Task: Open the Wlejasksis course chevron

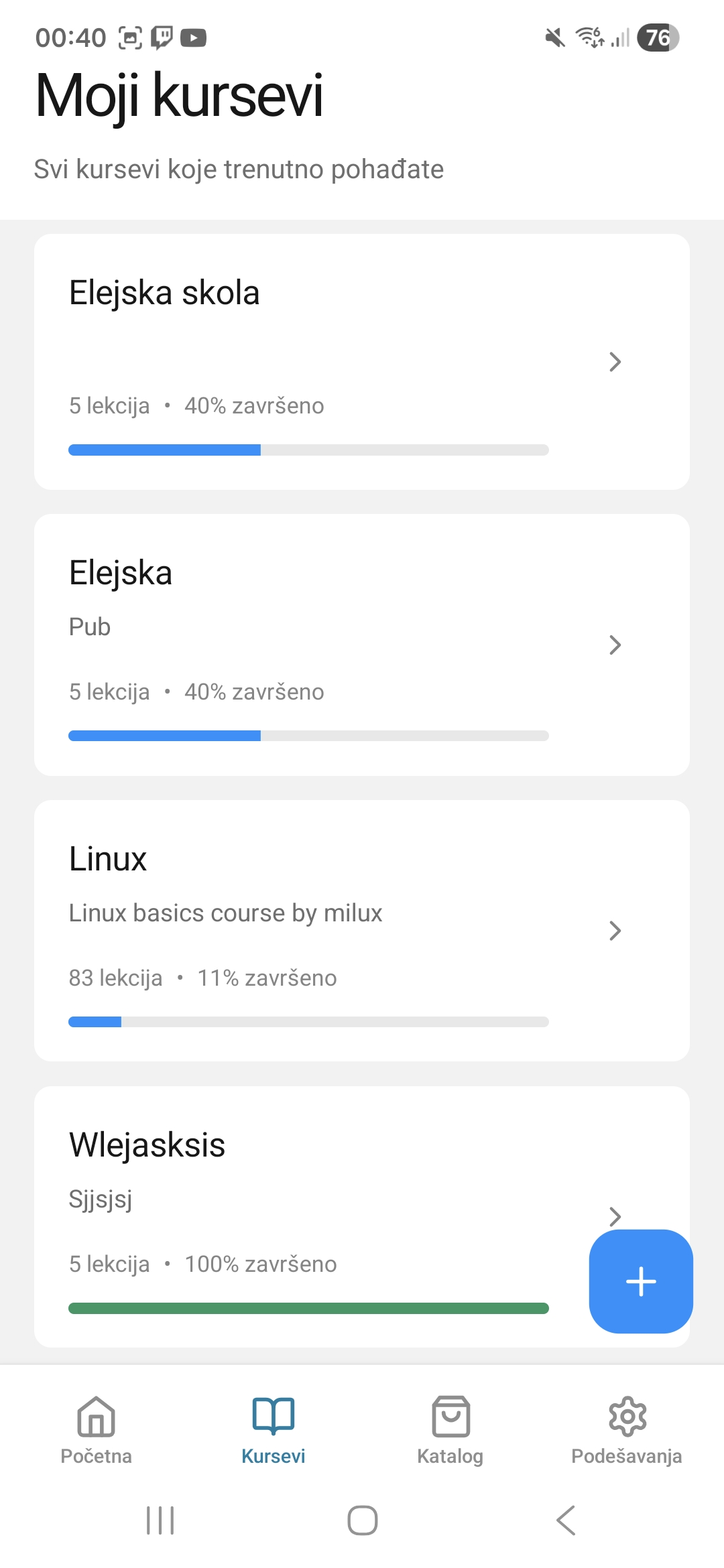Action: pos(614,1216)
